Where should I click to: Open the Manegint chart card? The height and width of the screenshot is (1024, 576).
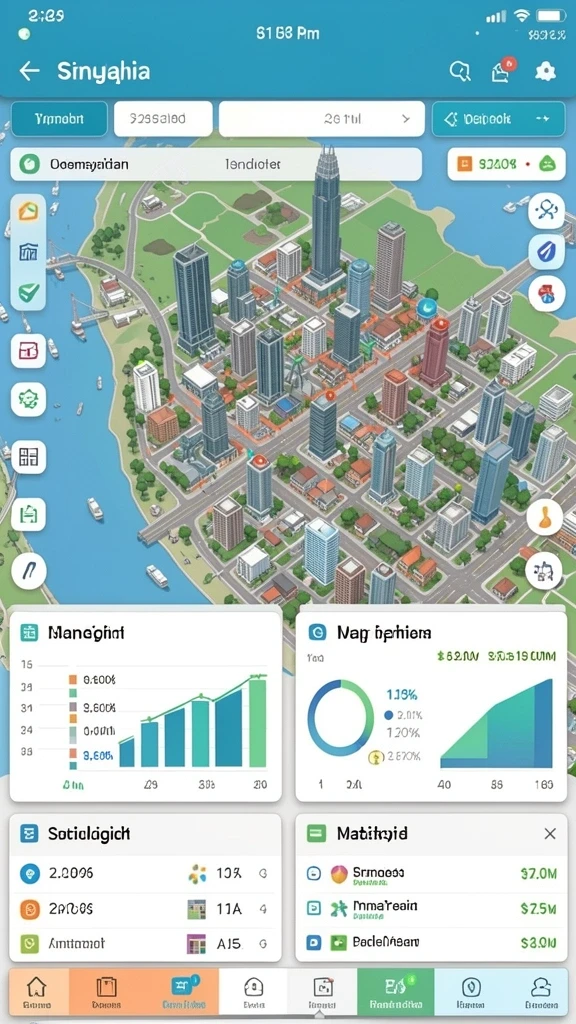146,706
